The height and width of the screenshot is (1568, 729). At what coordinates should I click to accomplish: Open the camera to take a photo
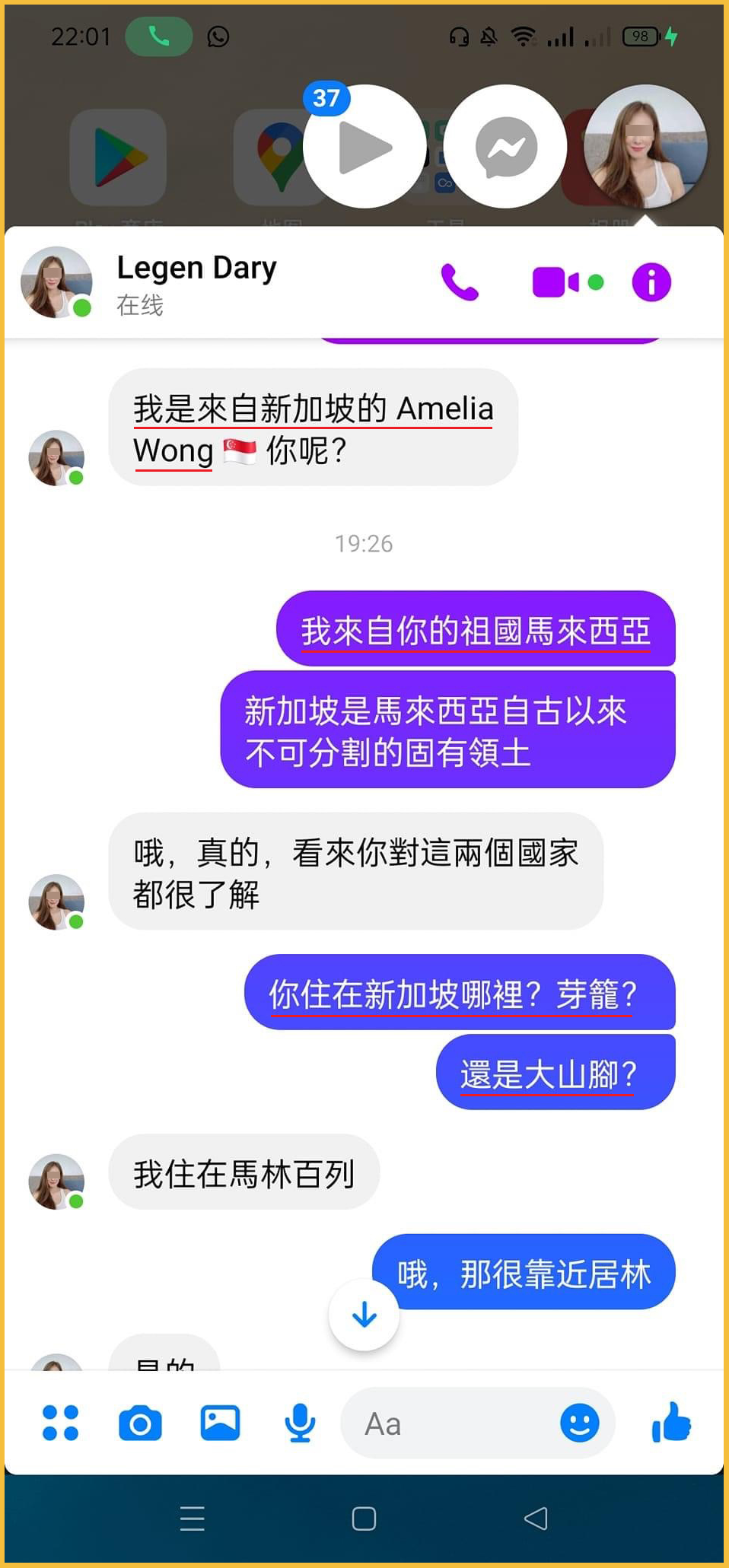coord(141,1423)
